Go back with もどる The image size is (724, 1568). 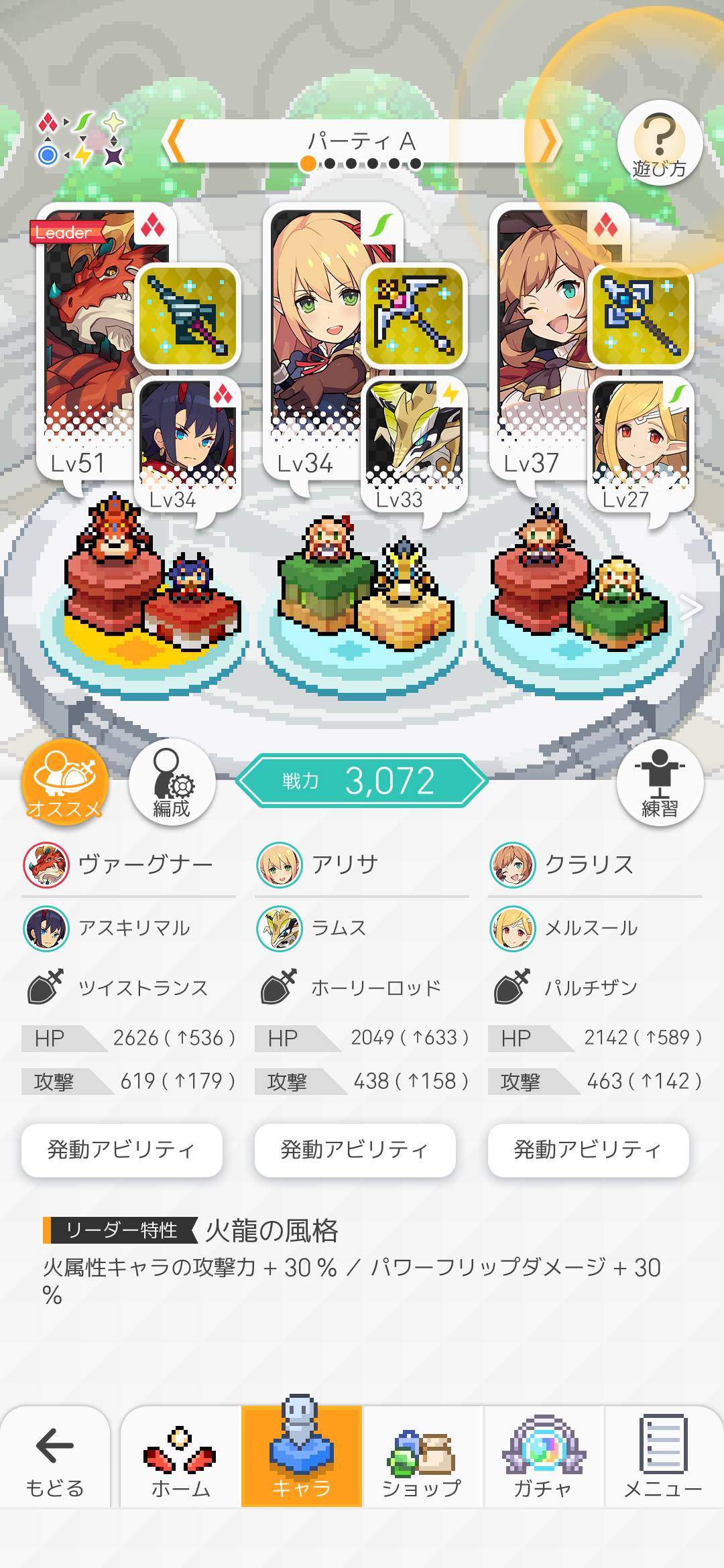pos(55,1461)
